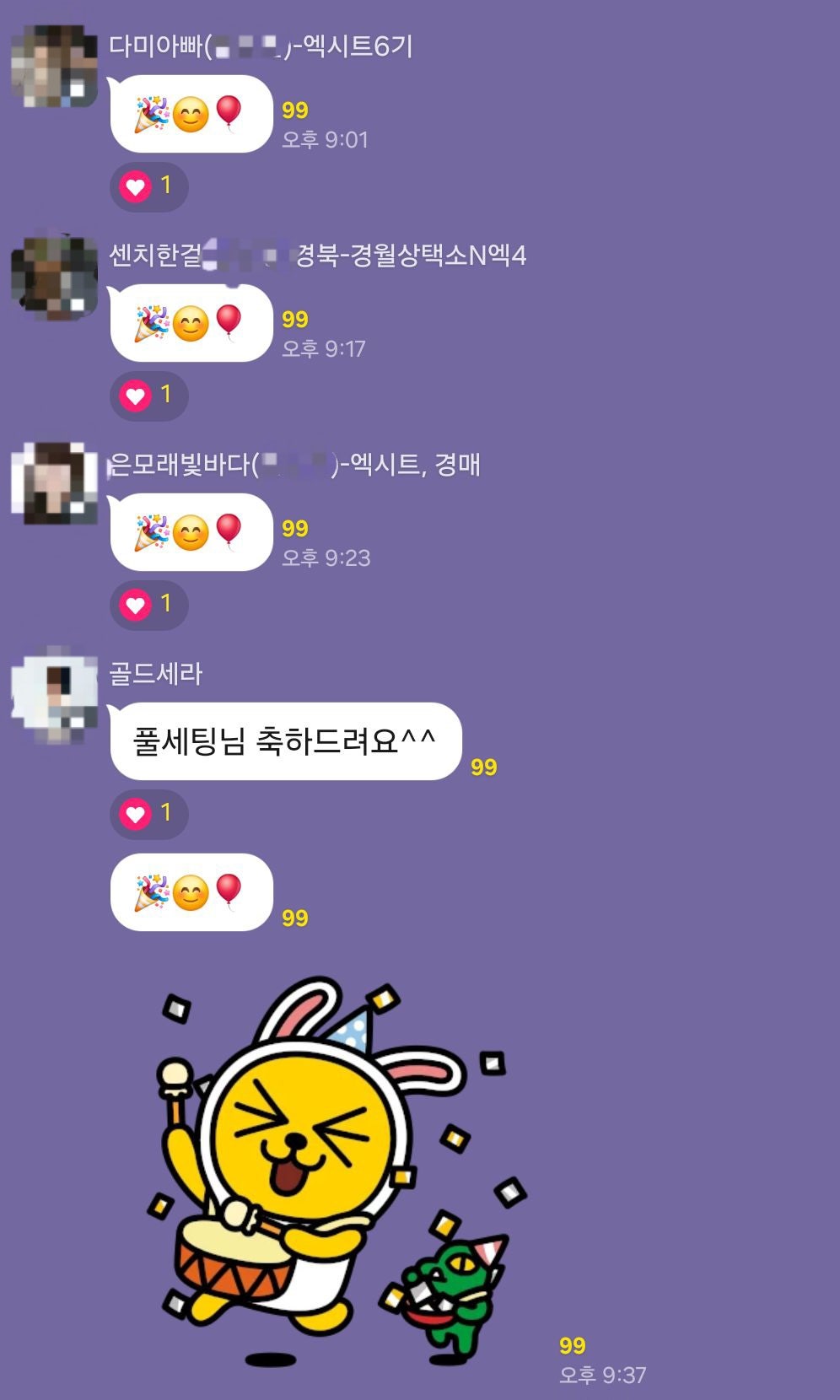Open 다미아빠's profile picture
Screen dimensions: 840x1400
(55, 67)
